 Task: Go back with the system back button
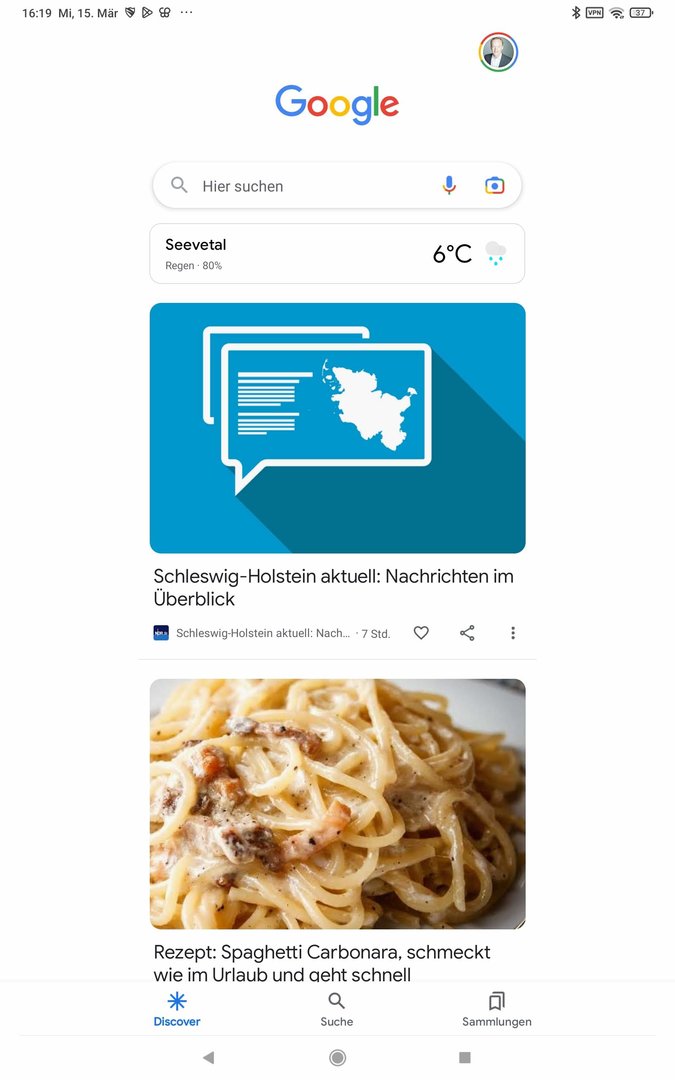[x=208, y=1057]
